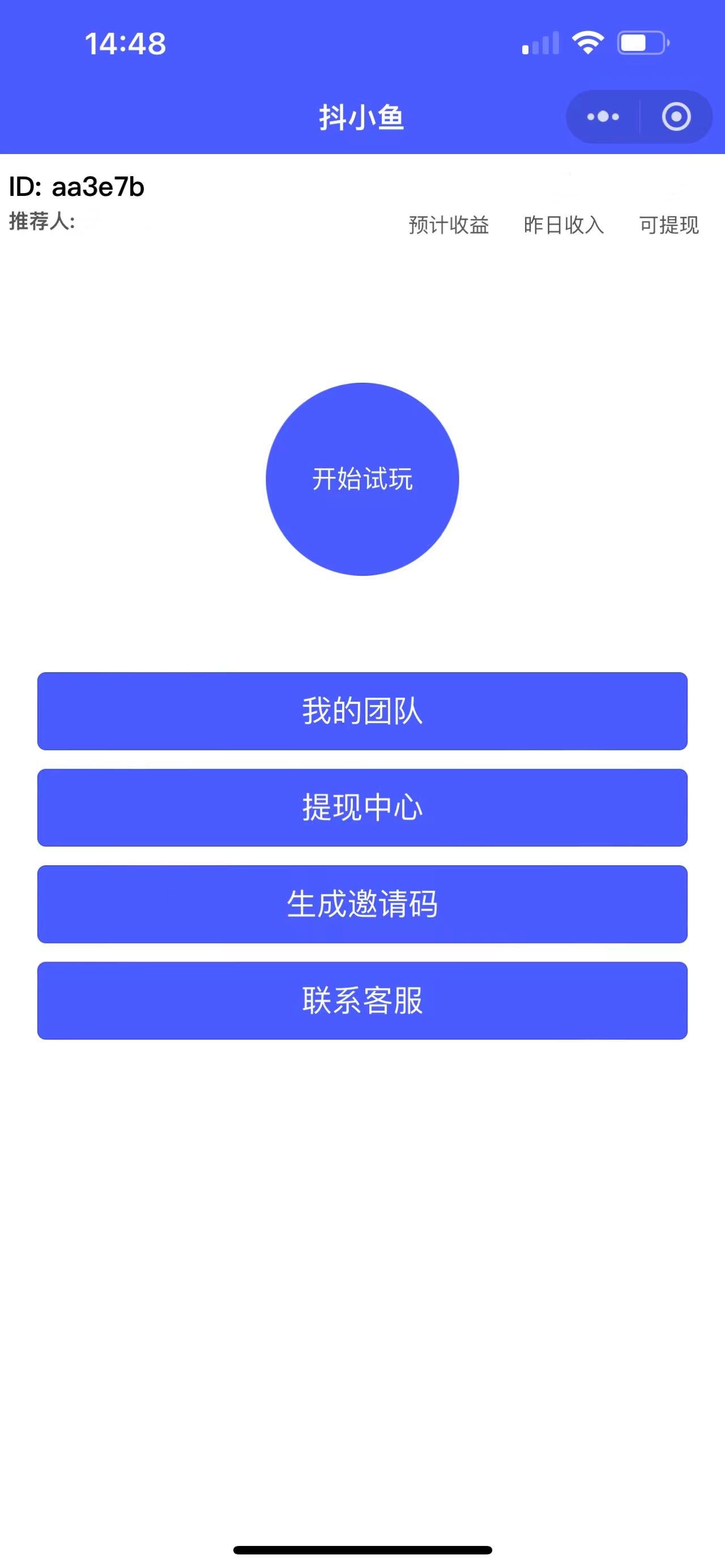
Task: Contact customer service with 联系客服
Action: click(363, 1001)
